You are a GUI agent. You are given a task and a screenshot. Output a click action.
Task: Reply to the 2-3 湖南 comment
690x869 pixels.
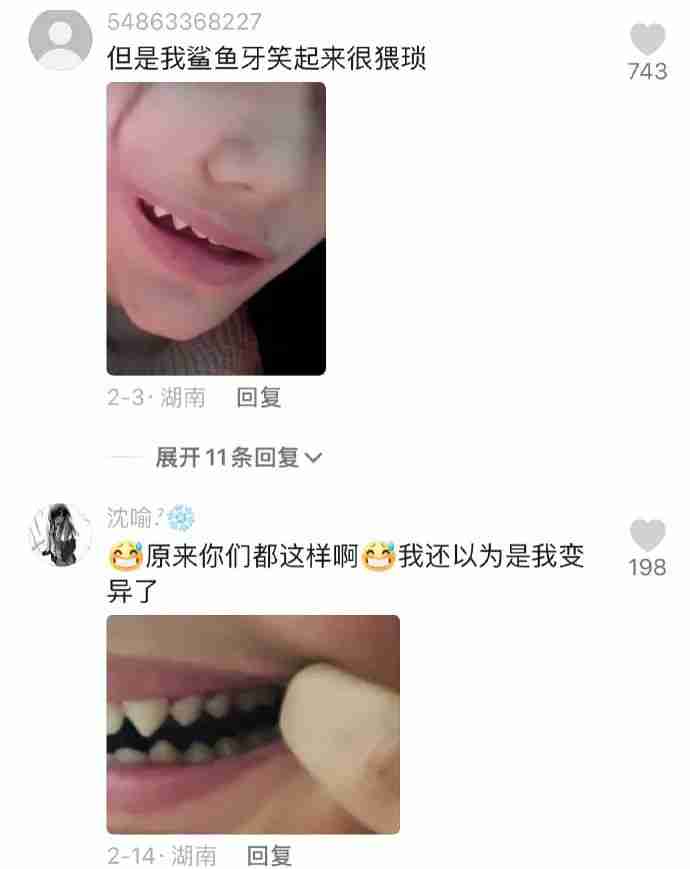tap(259, 397)
